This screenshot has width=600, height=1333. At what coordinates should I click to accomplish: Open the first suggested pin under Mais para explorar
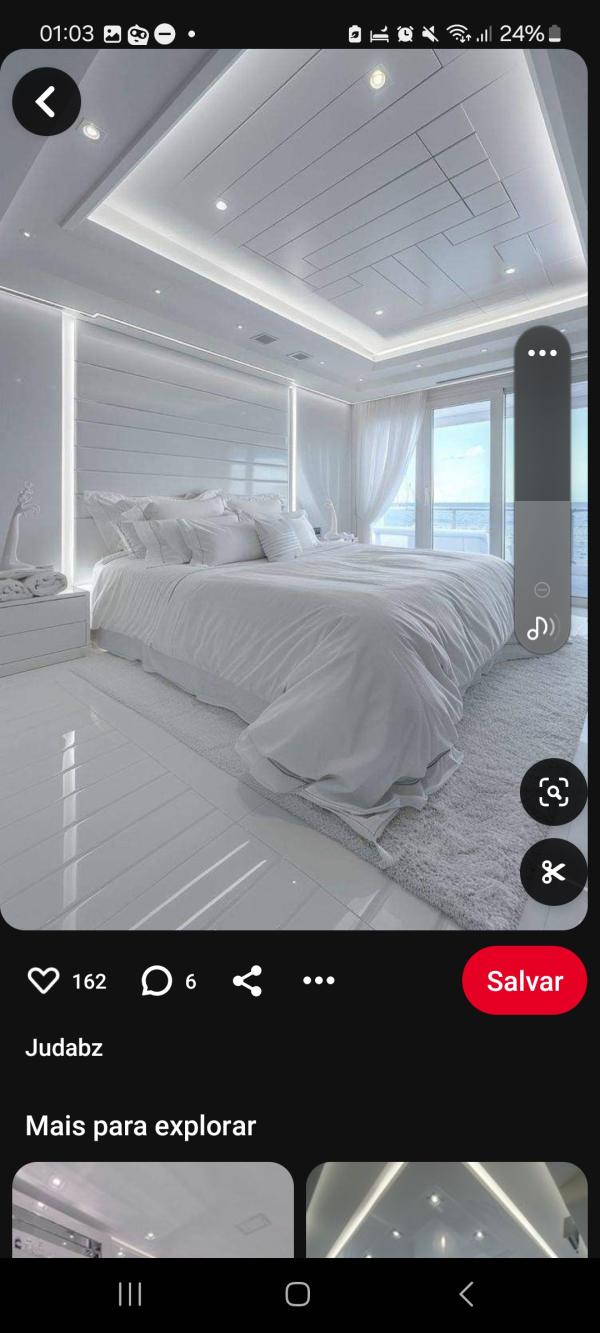tap(153, 1210)
